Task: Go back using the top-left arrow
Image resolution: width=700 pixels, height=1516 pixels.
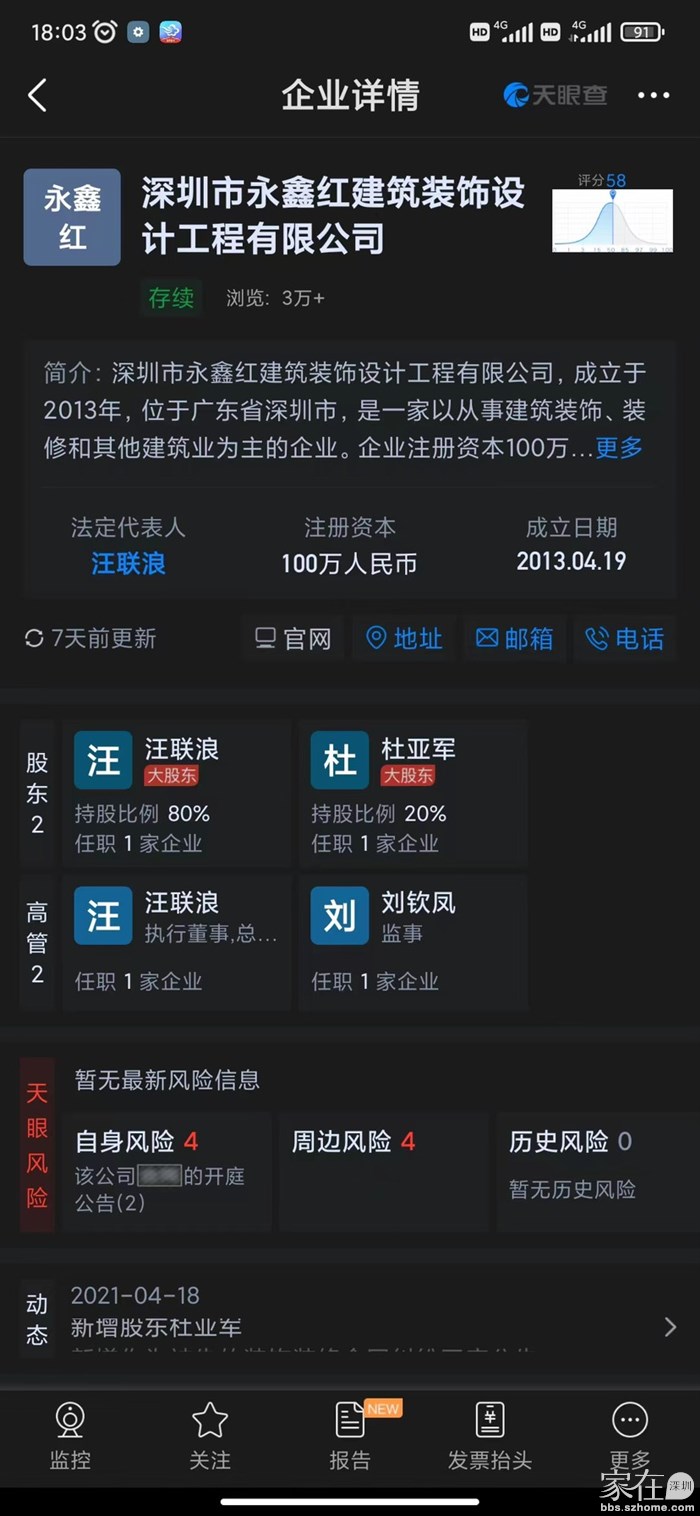Action: click(x=38, y=96)
